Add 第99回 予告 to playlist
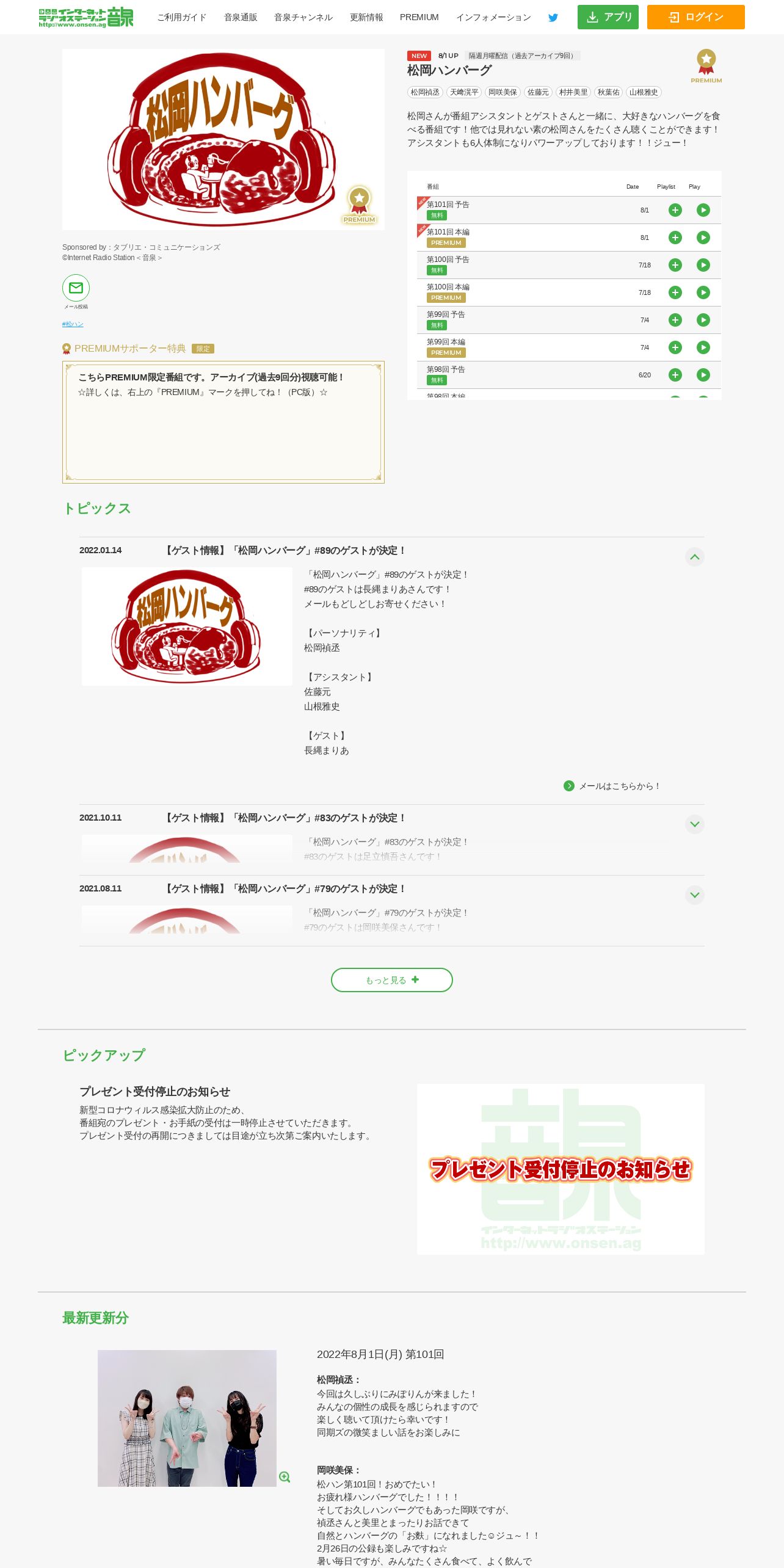 [x=675, y=320]
